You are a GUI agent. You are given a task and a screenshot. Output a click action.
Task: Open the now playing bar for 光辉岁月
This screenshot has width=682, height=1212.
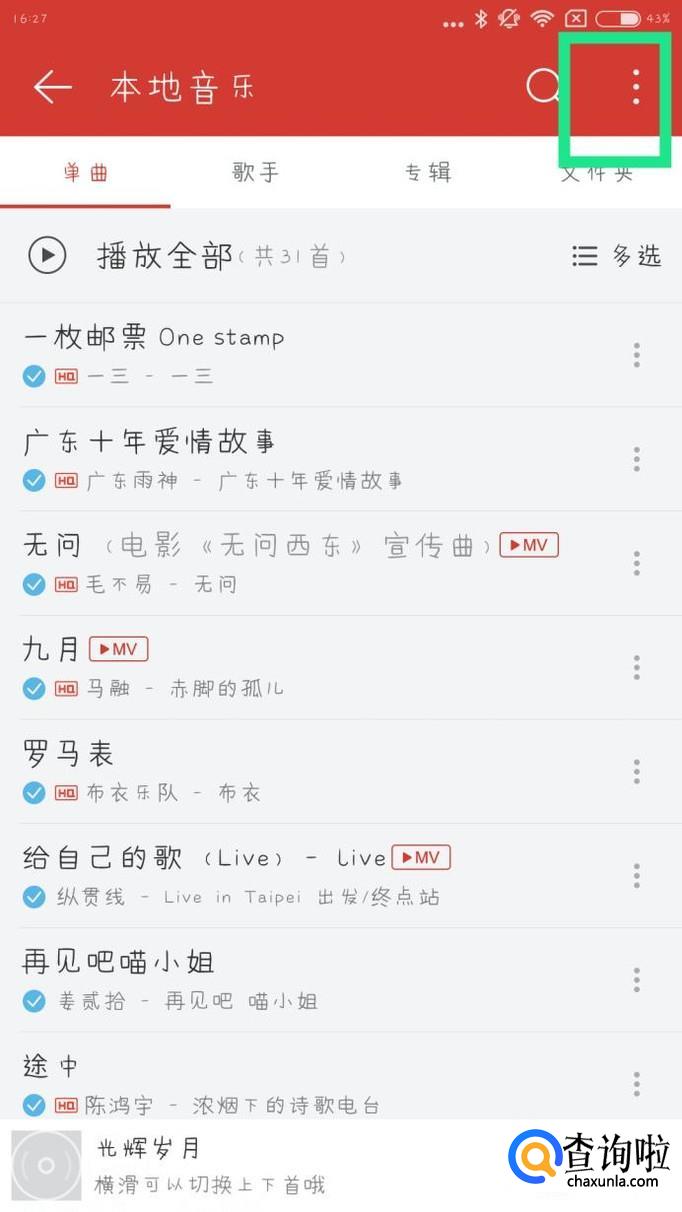coord(250,1166)
